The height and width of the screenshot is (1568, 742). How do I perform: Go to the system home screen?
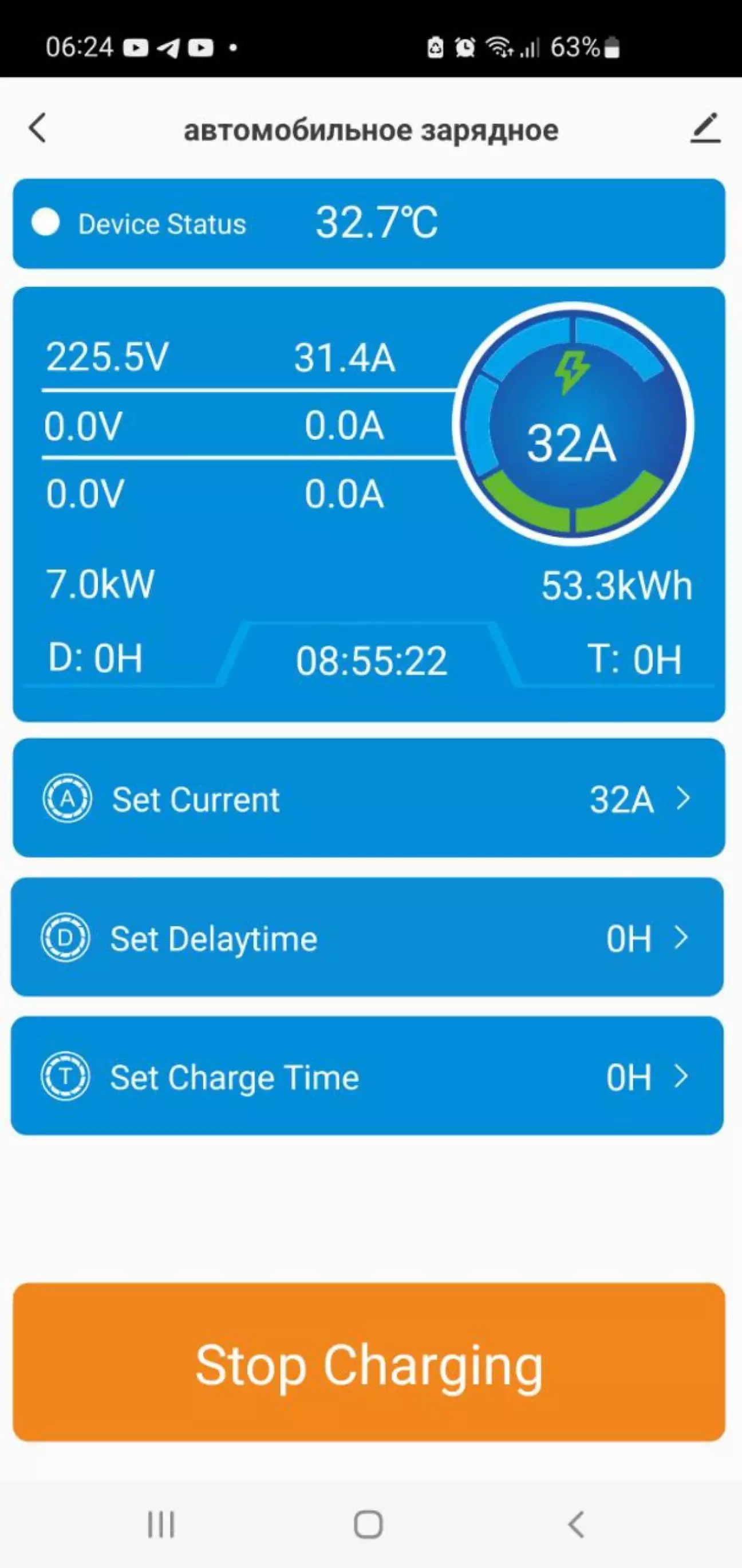coord(368,1525)
